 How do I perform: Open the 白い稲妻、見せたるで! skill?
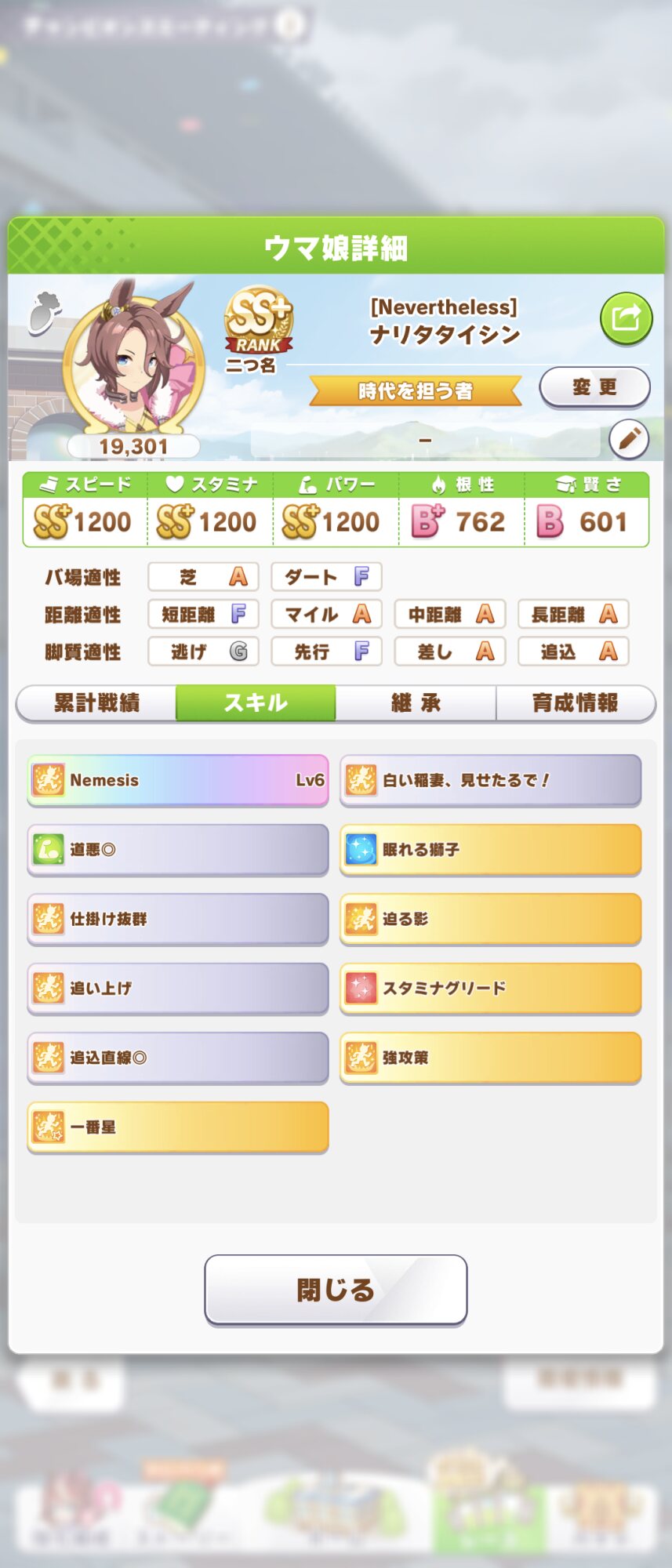click(x=490, y=780)
